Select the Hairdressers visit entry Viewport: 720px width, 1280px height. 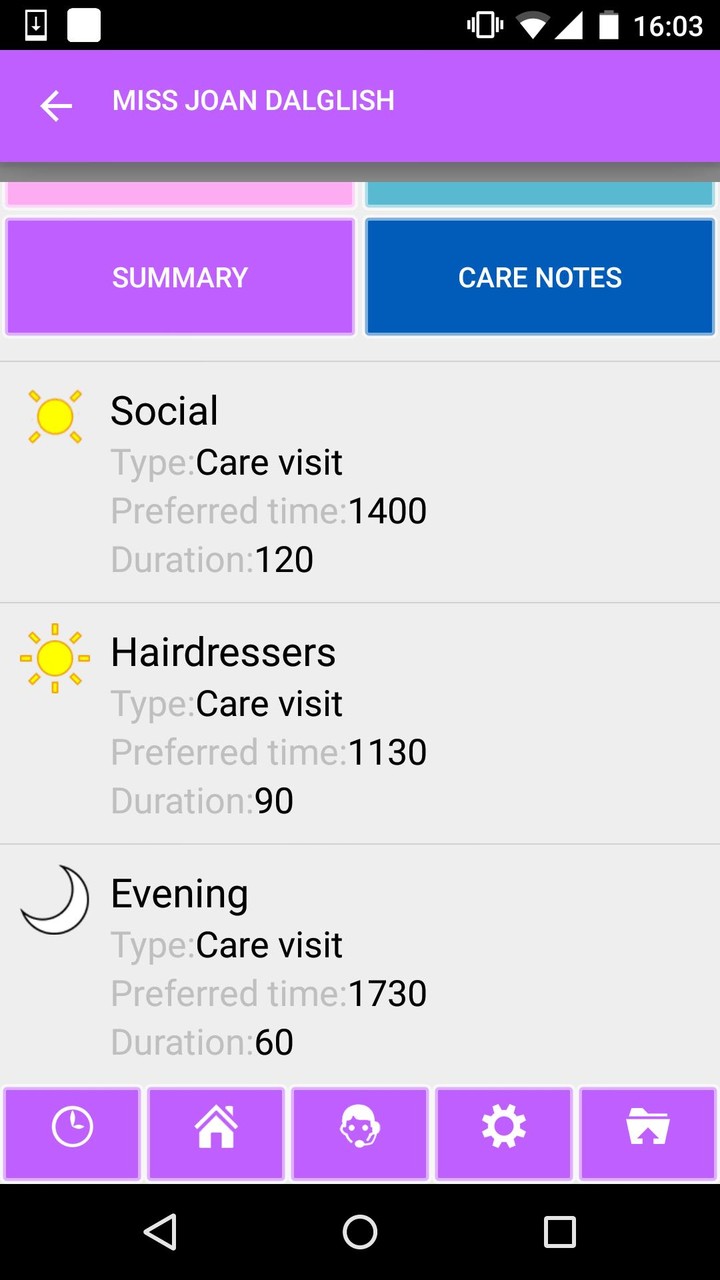360,723
